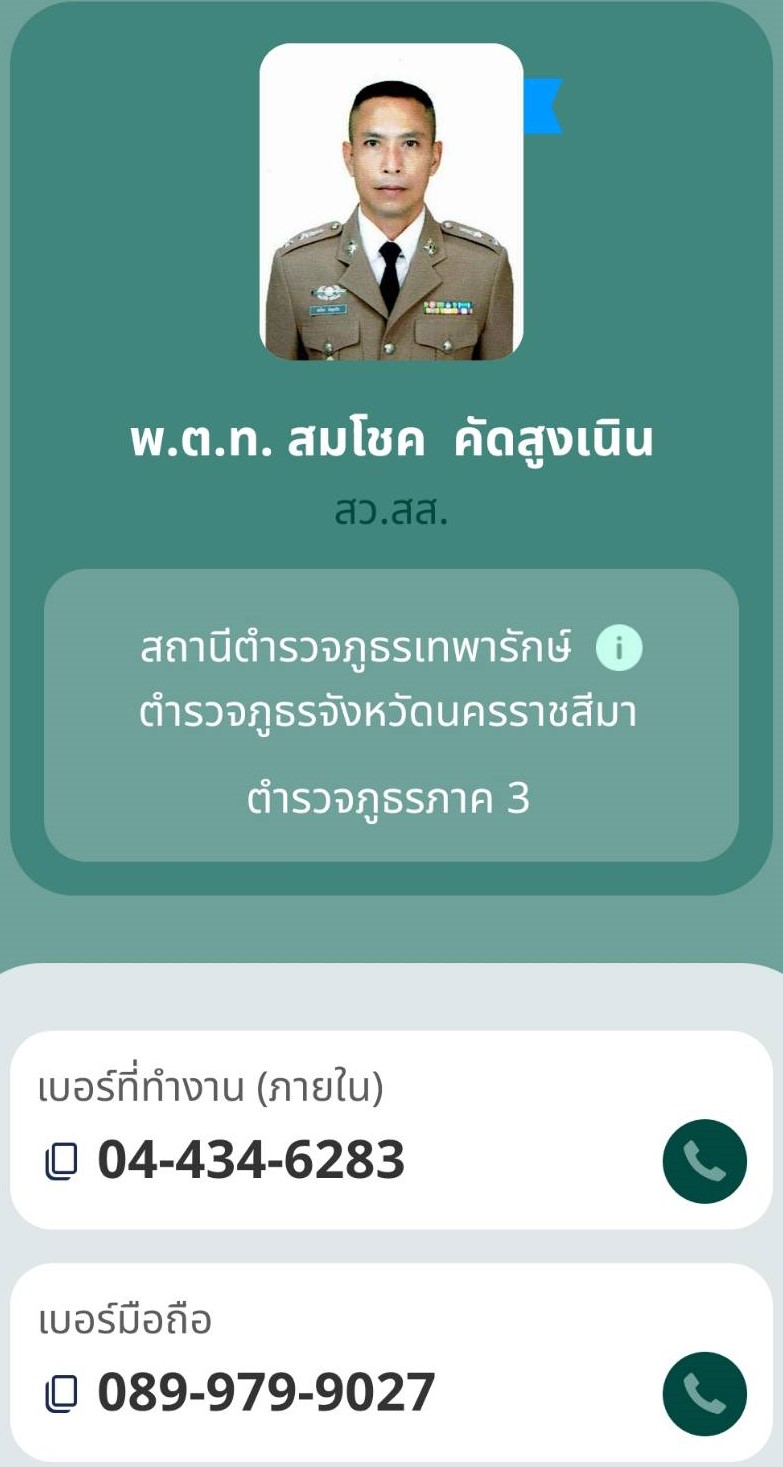
Task: Call the work number using the phone icon
Action: pyautogui.click(x=703, y=1163)
